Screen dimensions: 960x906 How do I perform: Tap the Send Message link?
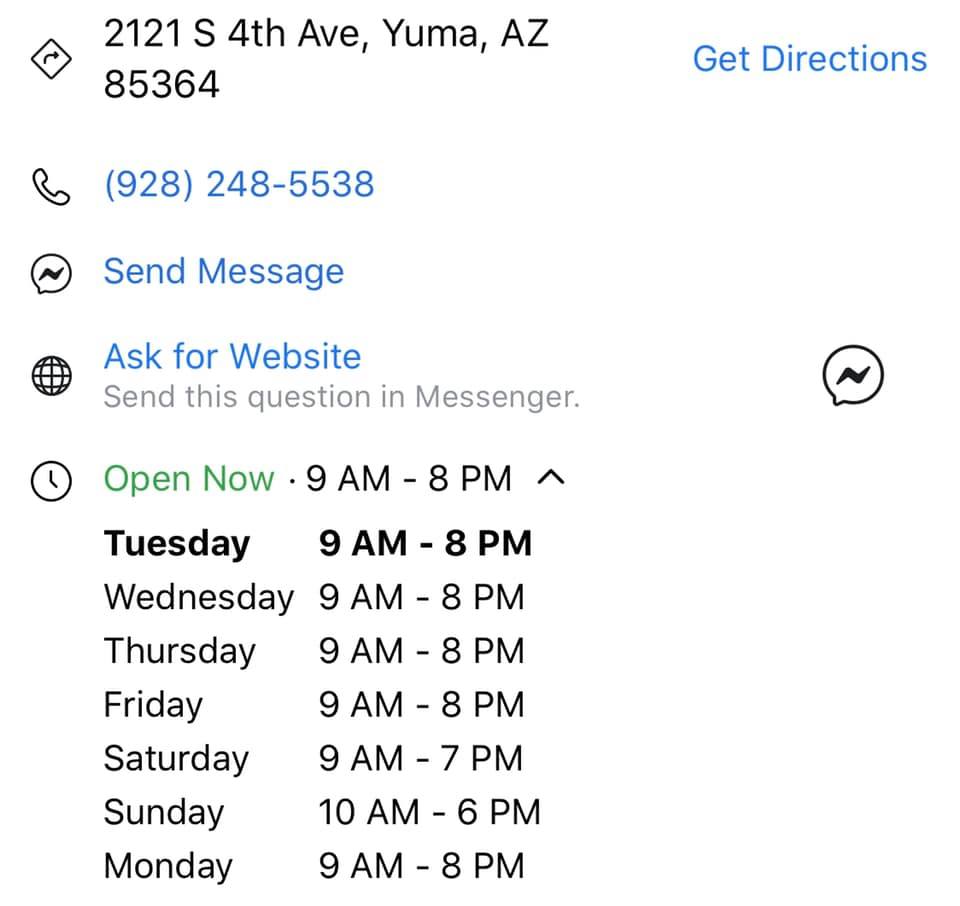223,272
